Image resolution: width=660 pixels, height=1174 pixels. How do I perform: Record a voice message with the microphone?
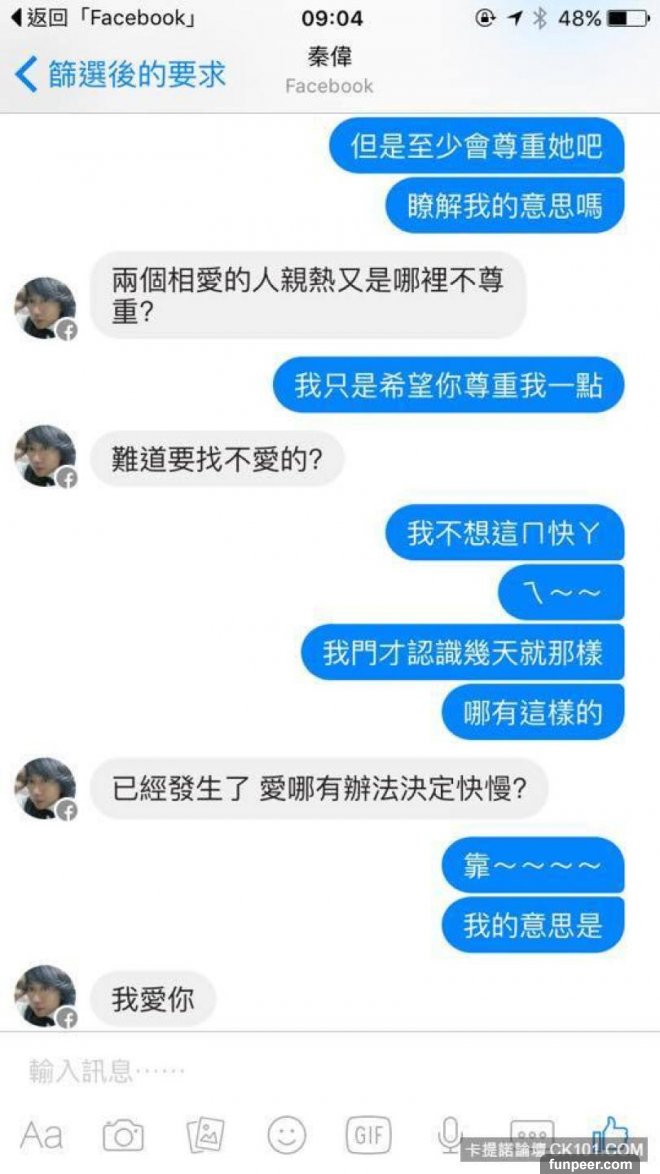449,1134
